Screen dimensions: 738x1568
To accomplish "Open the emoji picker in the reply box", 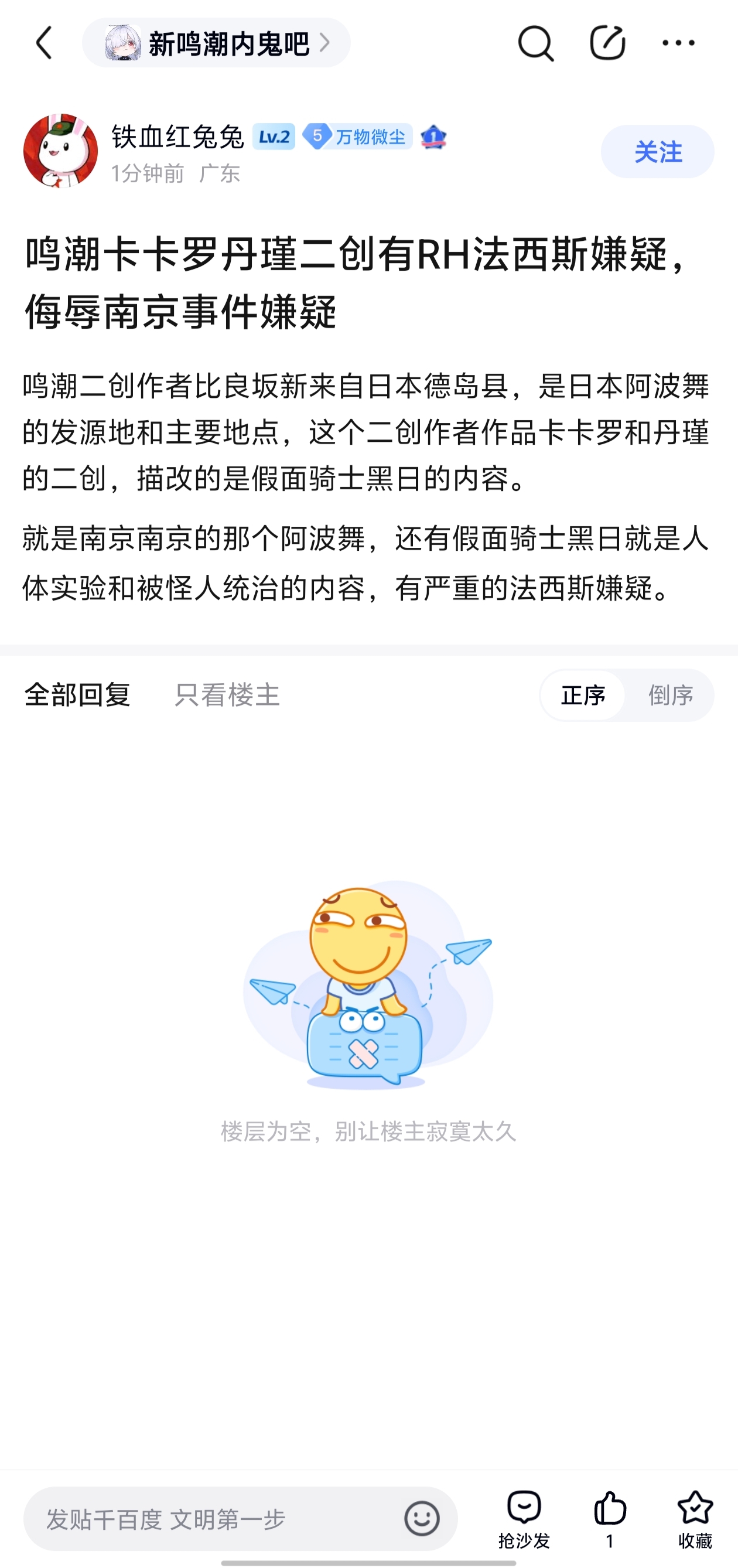I will coord(422,1518).
